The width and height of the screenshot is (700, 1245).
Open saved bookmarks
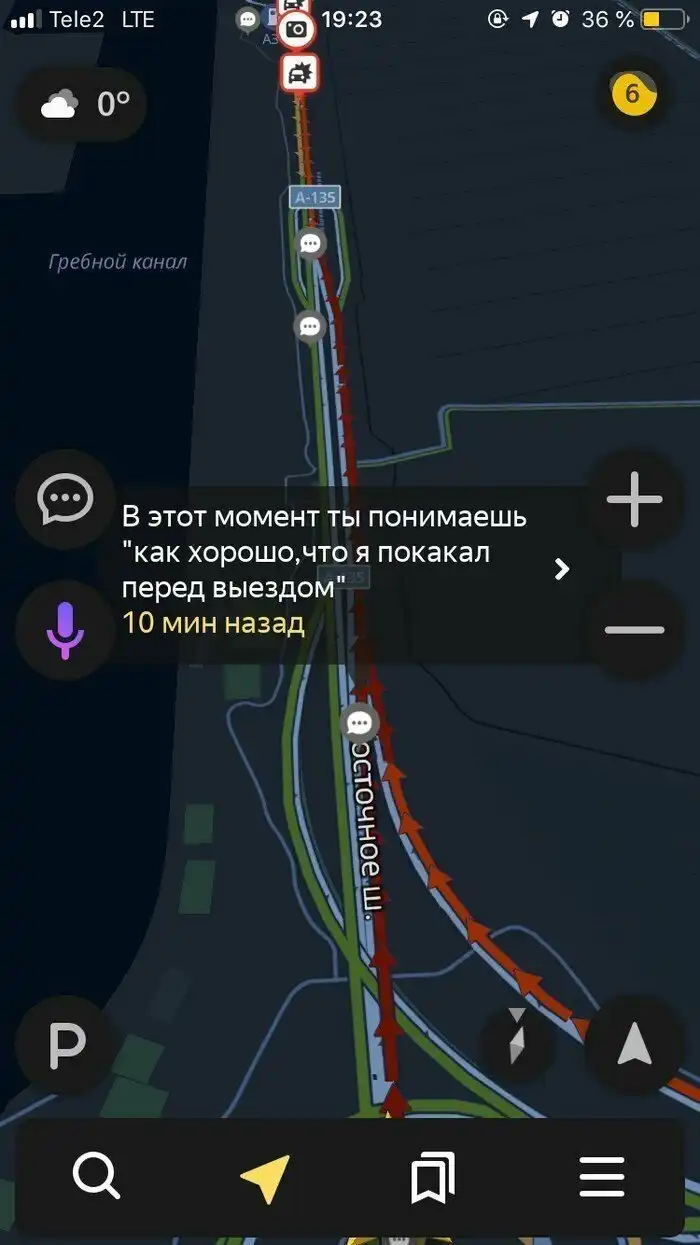click(x=433, y=1176)
